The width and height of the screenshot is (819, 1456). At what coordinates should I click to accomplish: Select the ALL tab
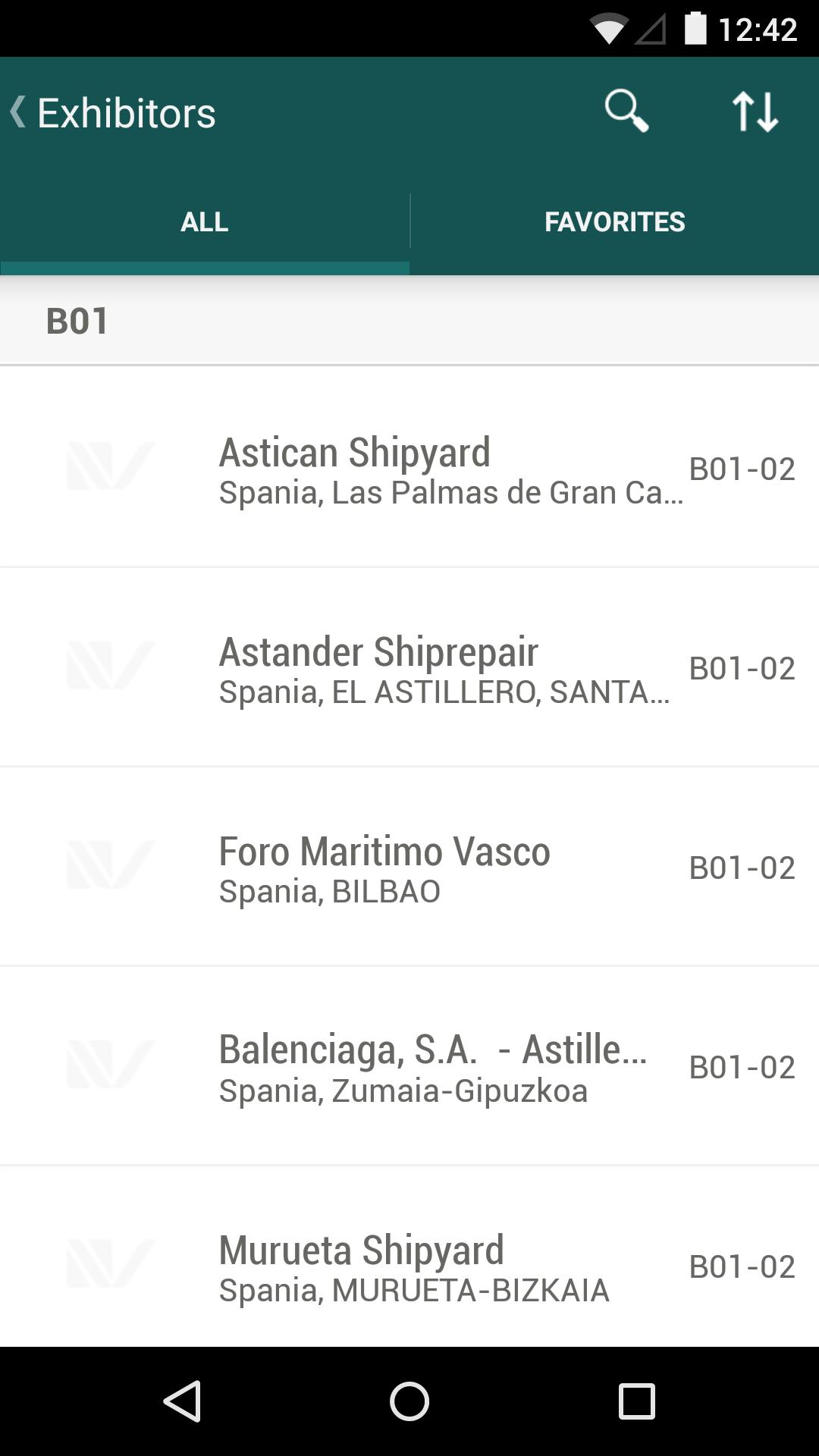point(204,221)
